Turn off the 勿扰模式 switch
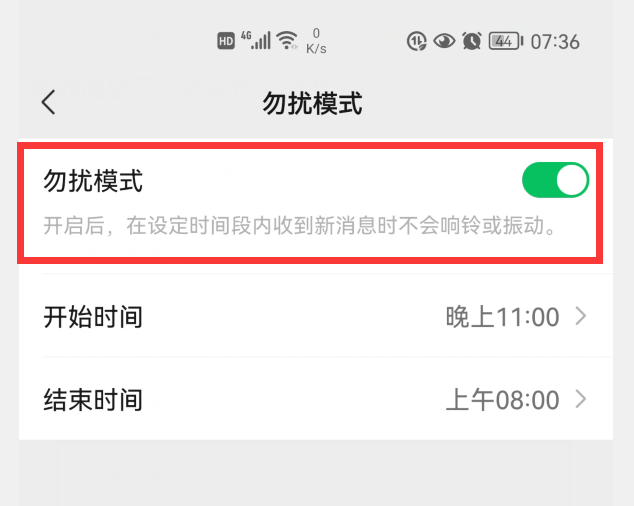 [555, 181]
